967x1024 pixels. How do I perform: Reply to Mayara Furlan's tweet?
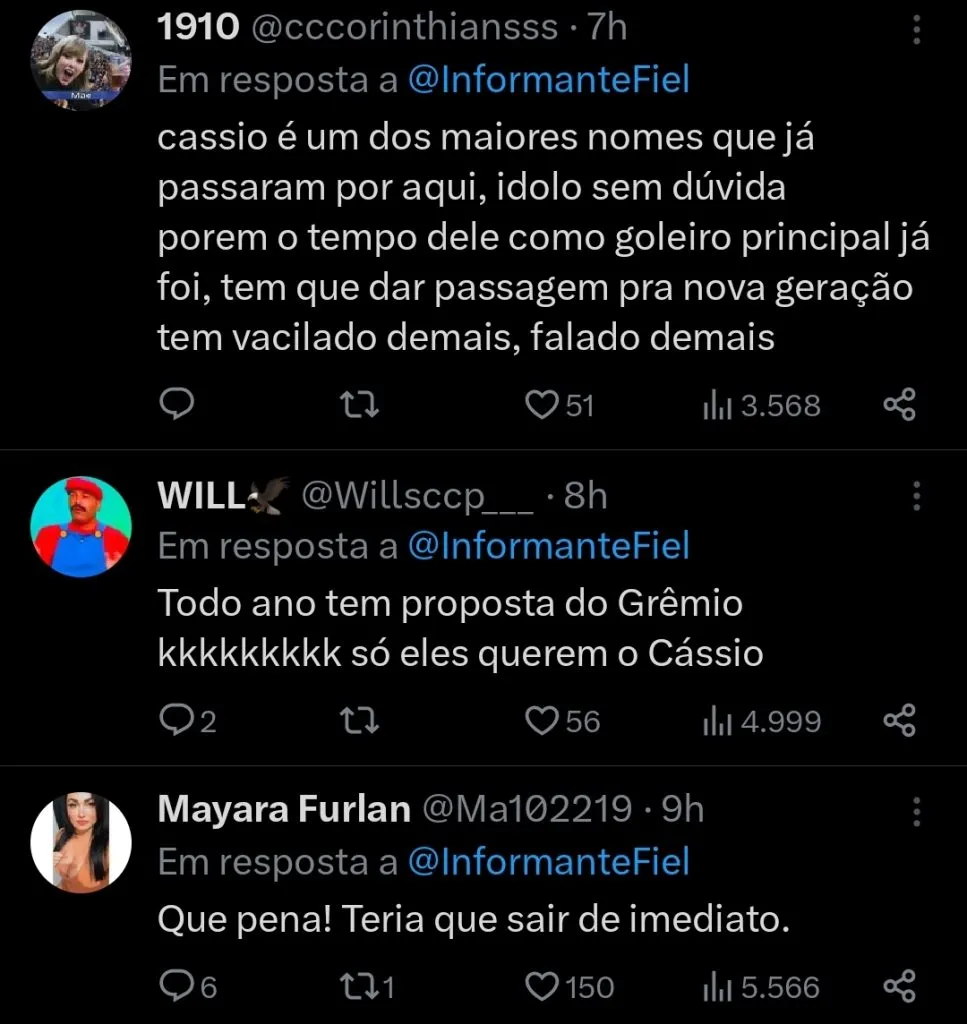[x=177, y=986]
